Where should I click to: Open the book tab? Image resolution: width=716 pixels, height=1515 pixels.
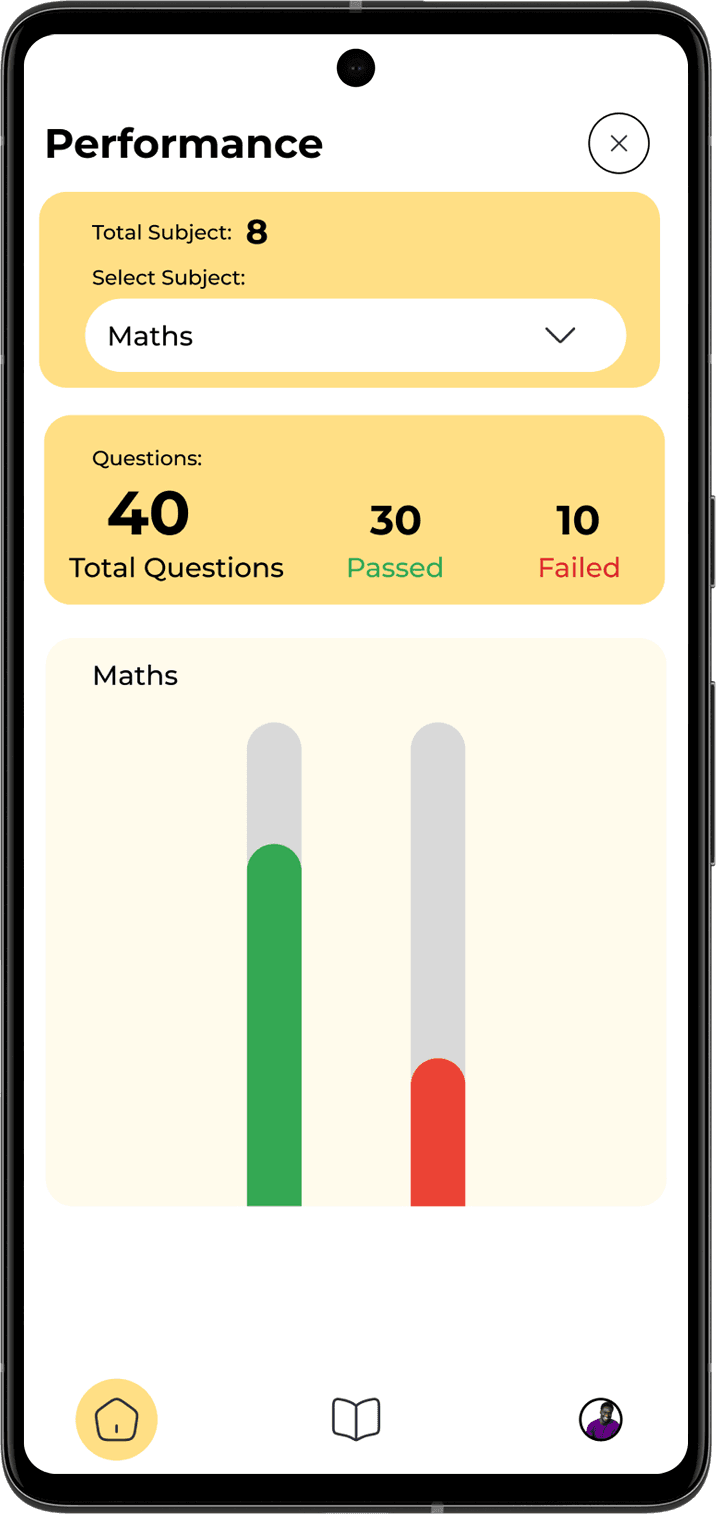(x=356, y=1419)
